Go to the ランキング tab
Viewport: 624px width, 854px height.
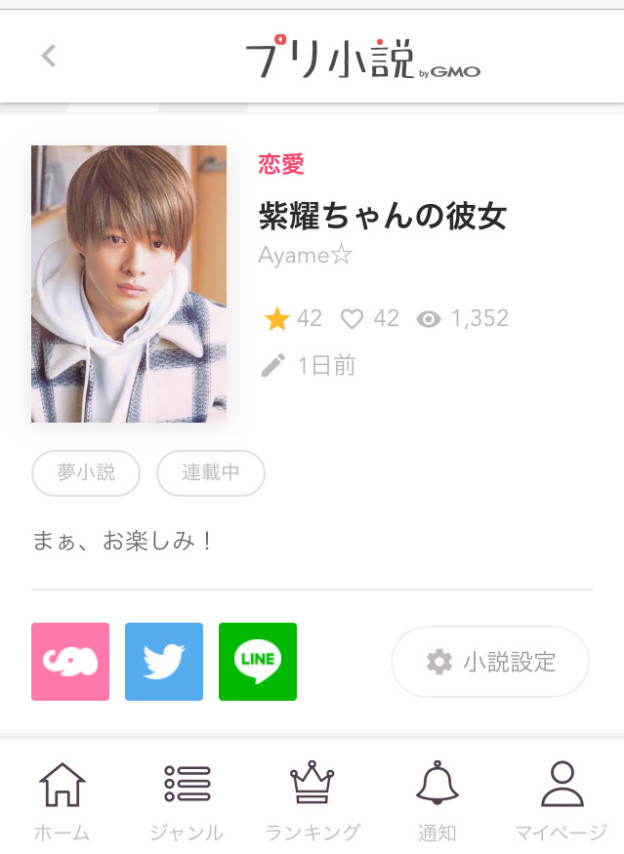click(x=312, y=800)
